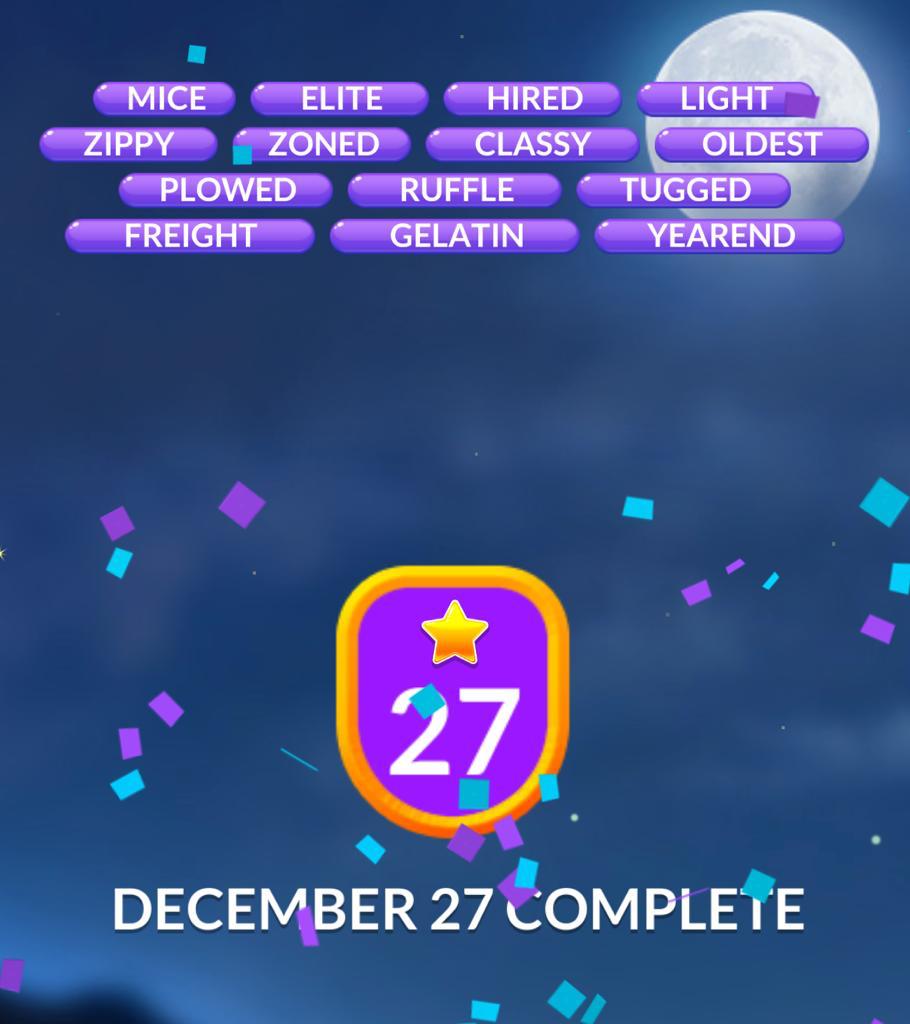
Task: Tap the GELATIN word chip
Action: pyautogui.click(x=455, y=236)
